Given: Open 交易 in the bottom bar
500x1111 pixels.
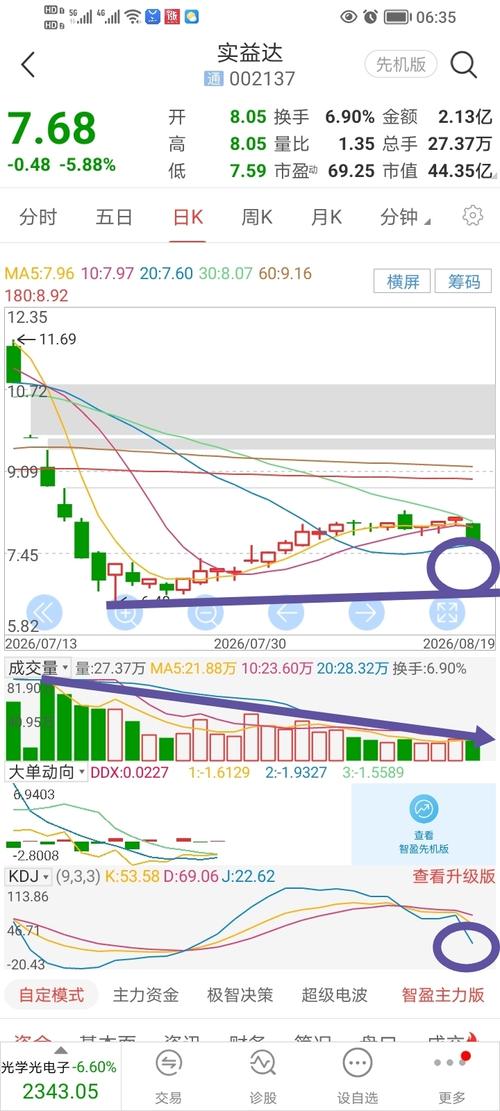Looking at the screenshot, I should (x=169, y=1076).
